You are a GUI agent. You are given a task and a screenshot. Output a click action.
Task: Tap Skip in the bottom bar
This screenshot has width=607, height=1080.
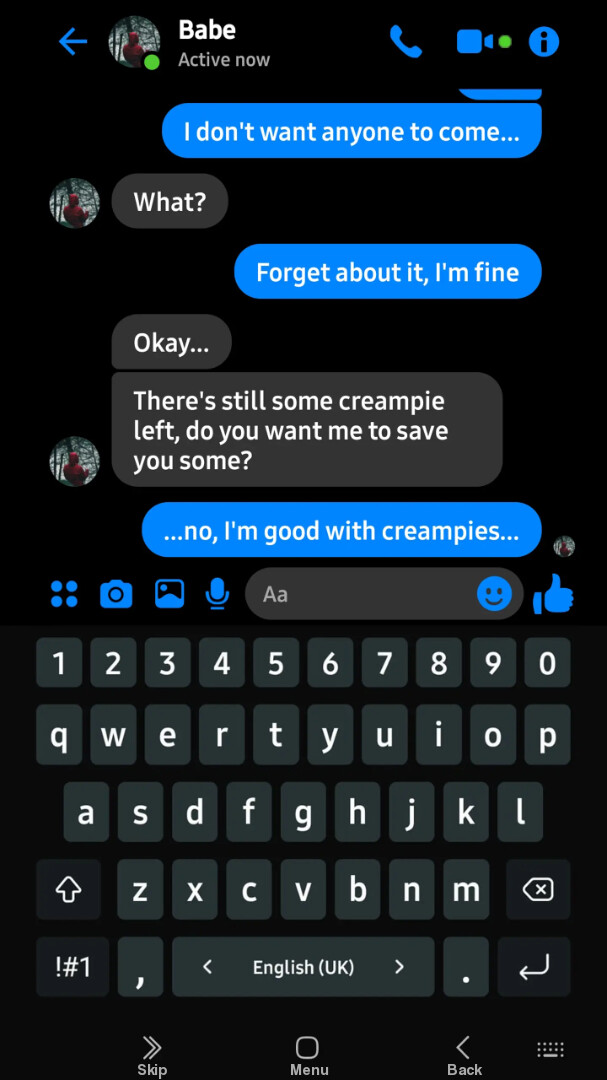click(152, 1055)
